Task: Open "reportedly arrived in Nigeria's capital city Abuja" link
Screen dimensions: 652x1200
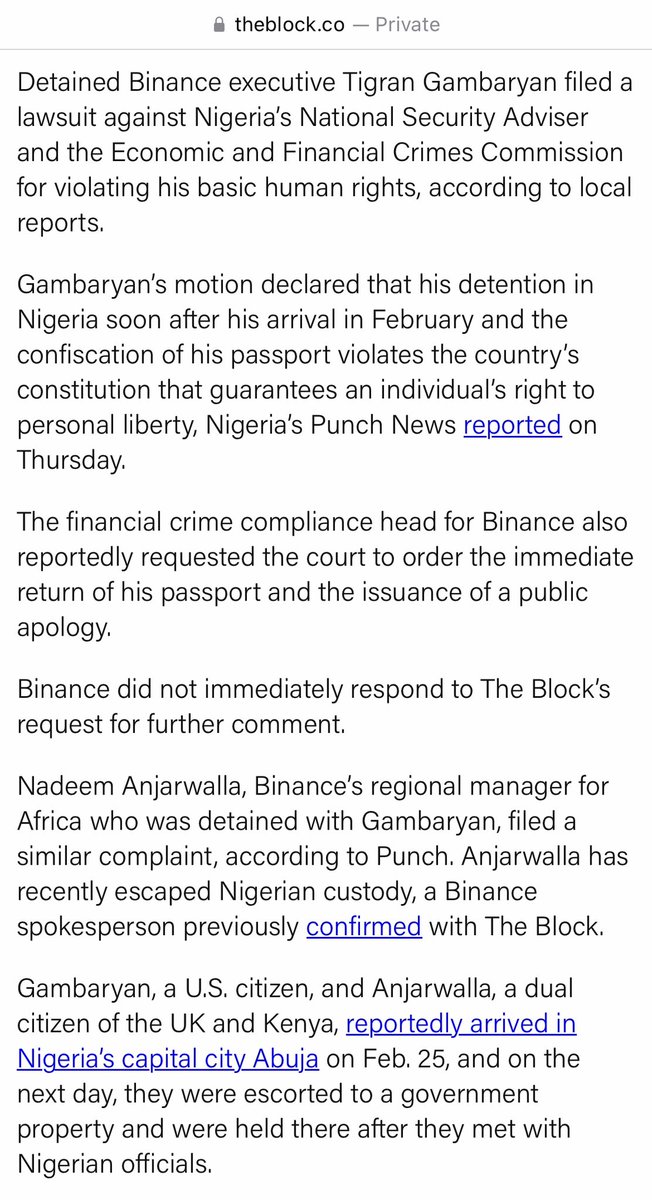Action: pos(461,1025)
